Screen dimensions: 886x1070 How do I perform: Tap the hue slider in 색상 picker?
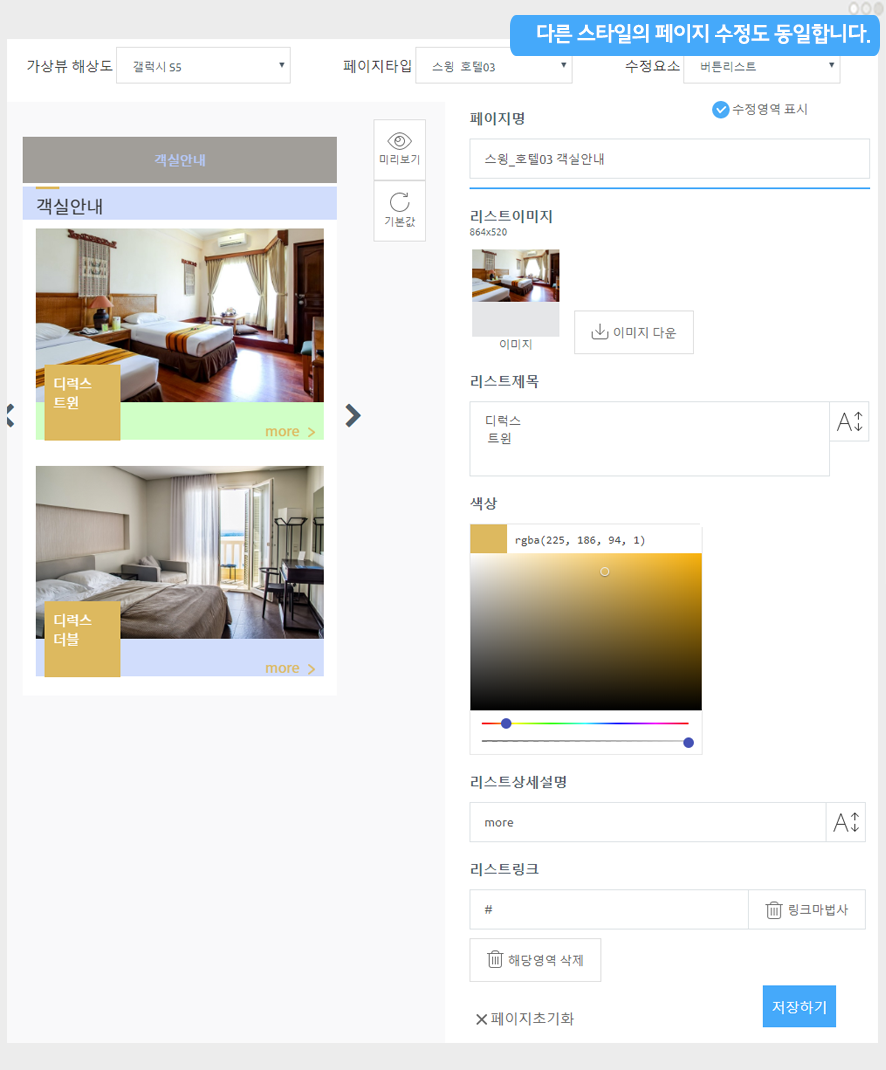[x=585, y=723]
